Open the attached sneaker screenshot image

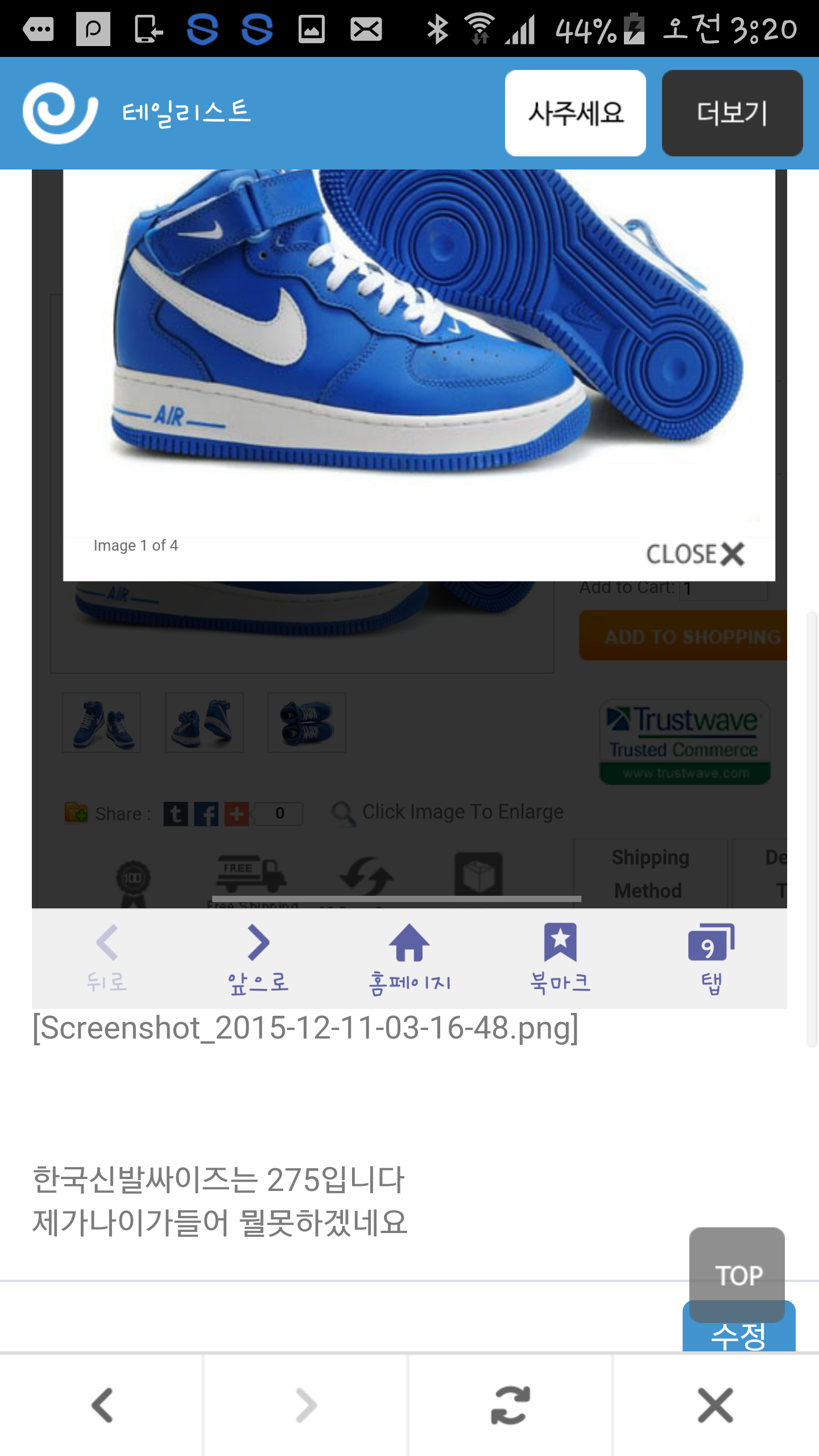click(x=409, y=569)
